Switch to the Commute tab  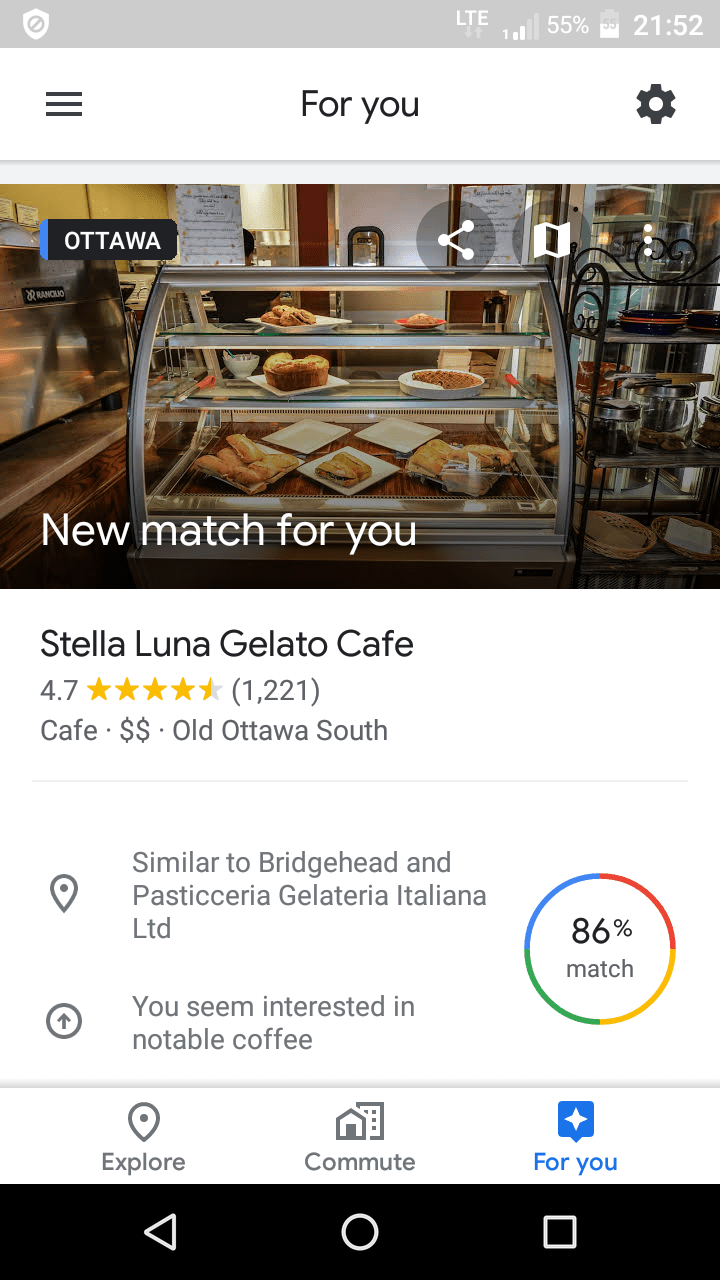coord(360,1137)
